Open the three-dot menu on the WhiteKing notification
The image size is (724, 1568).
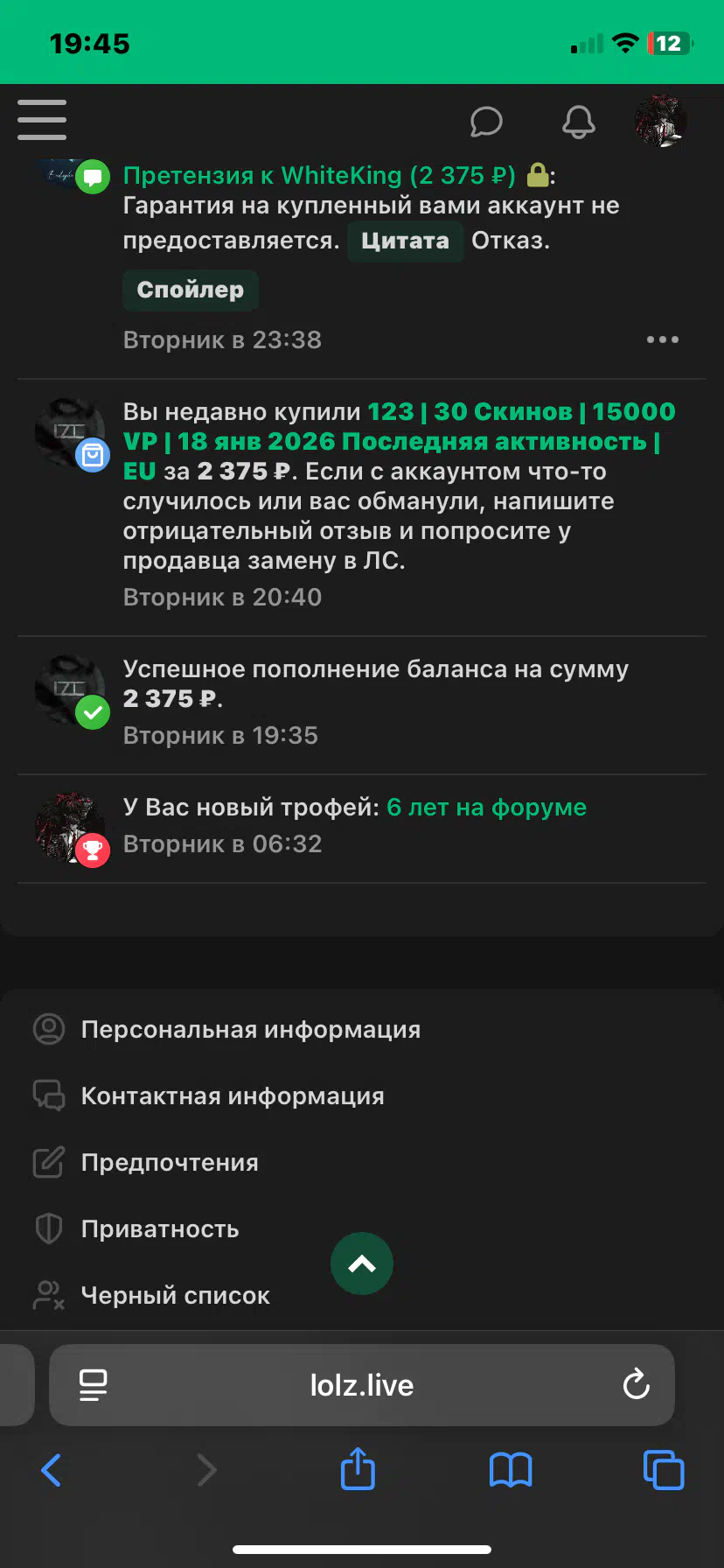662,339
